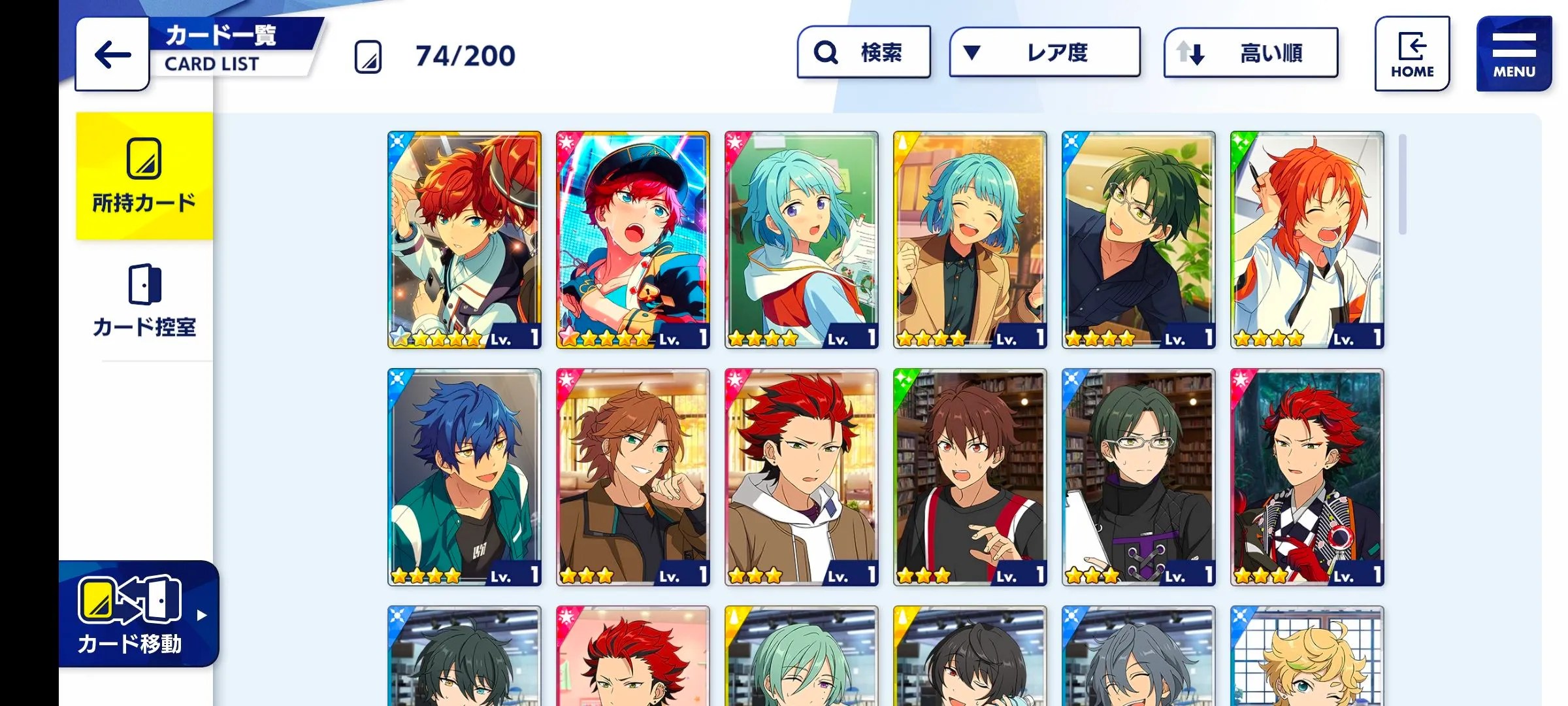Return to the HOME screen
Viewport: 1568px width, 706px height.
pos(1412,54)
